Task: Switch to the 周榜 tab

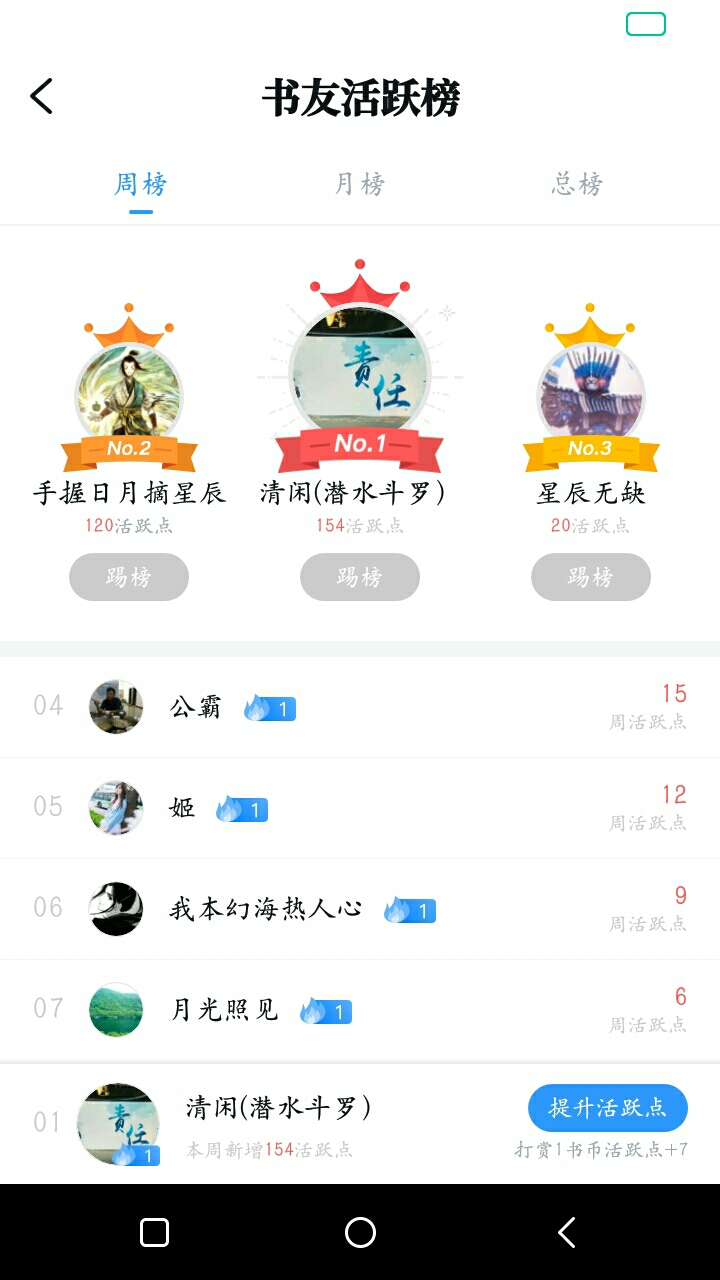Action: coord(141,184)
